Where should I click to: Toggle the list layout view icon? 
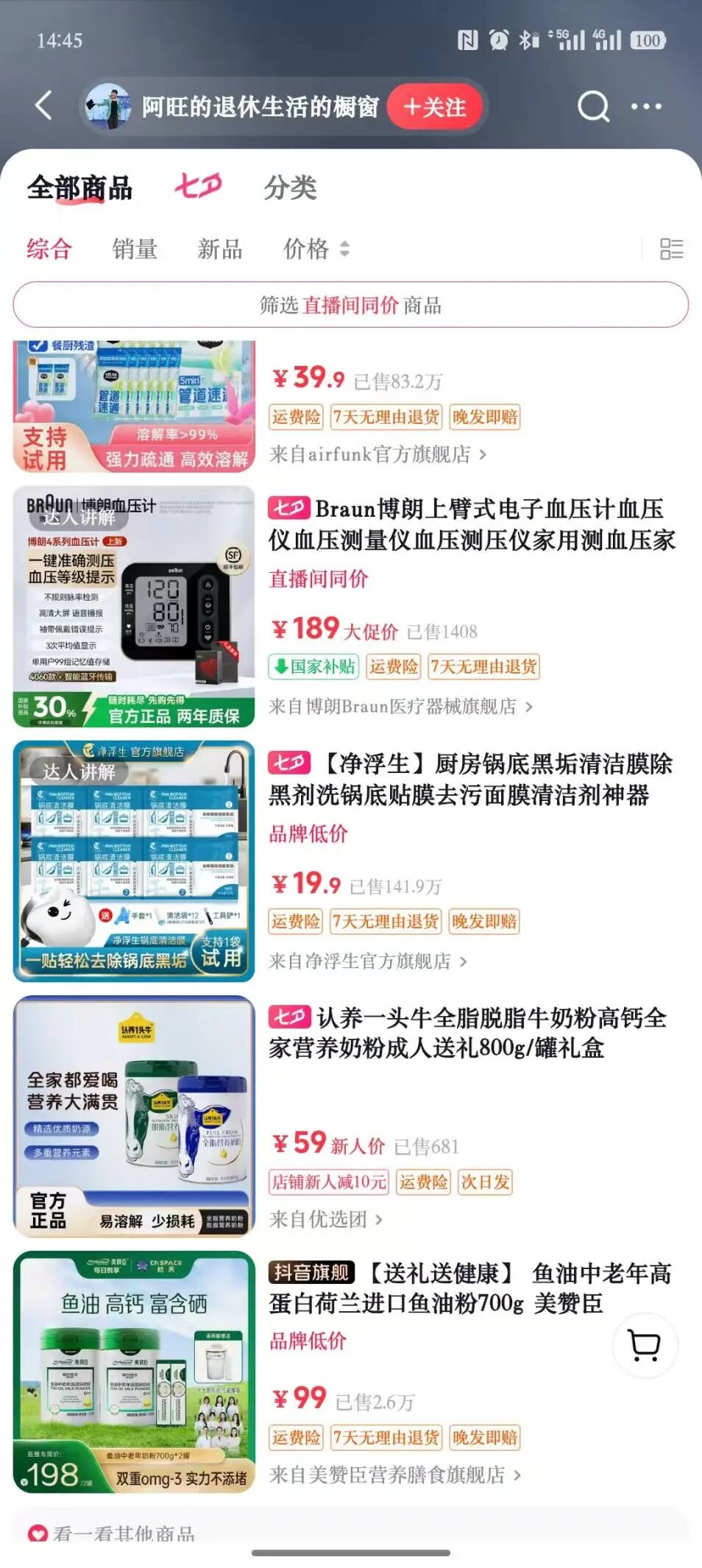click(x=671, y=249)
